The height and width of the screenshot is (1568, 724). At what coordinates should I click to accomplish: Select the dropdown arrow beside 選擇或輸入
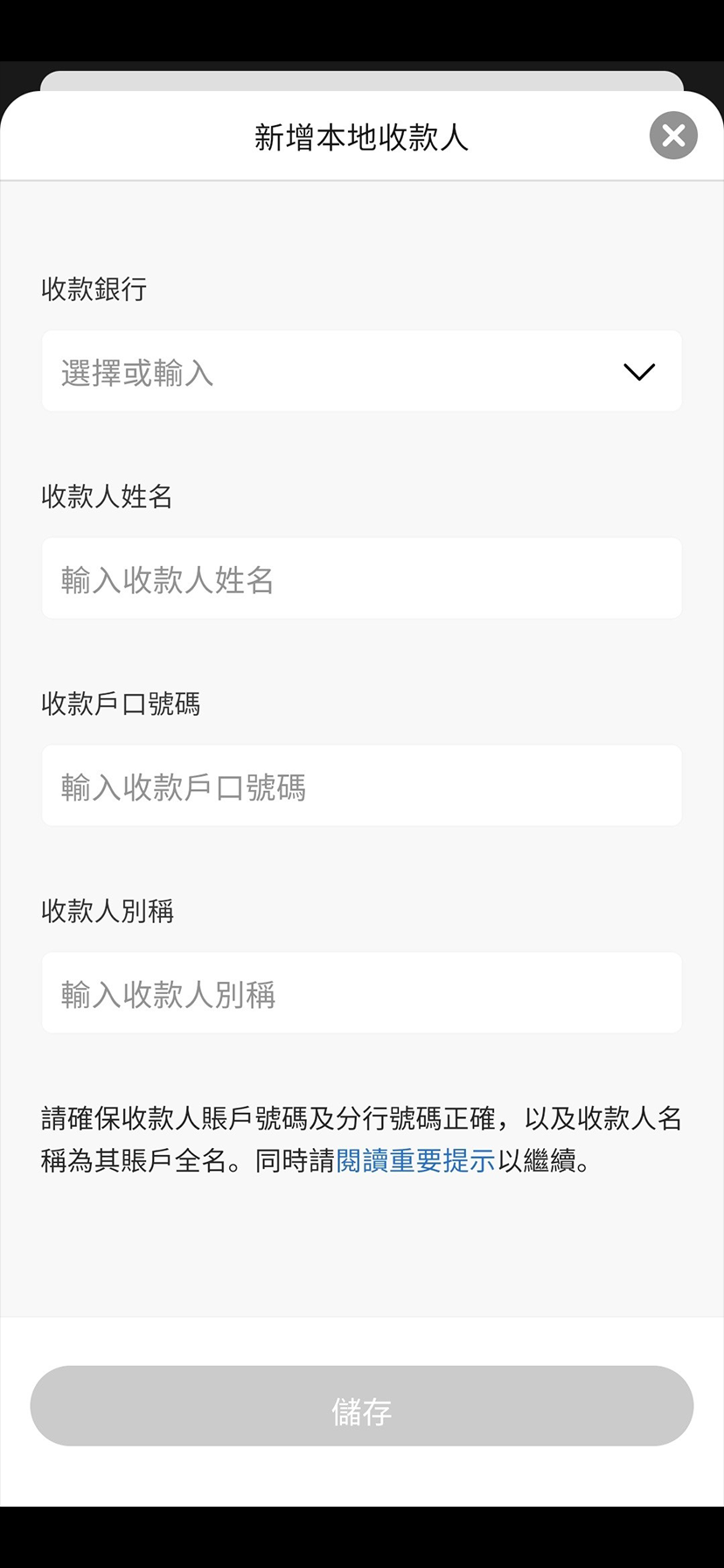(638, 371)
